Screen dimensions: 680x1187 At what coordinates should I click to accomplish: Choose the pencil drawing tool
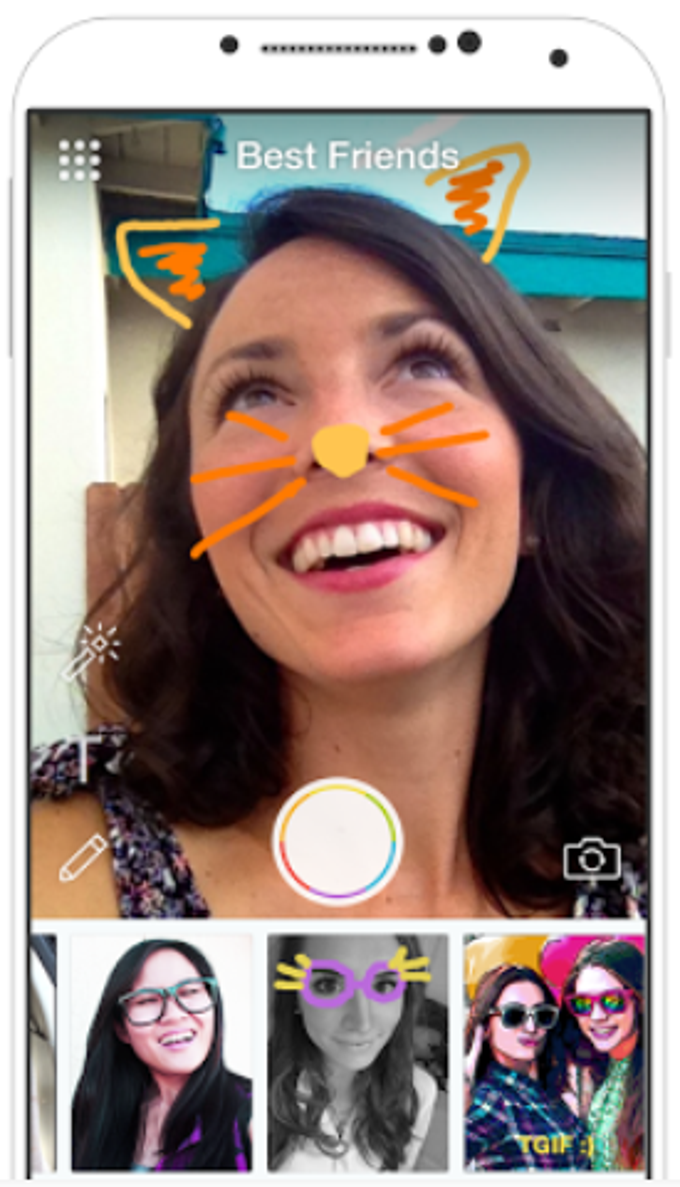tap(83, 857)
